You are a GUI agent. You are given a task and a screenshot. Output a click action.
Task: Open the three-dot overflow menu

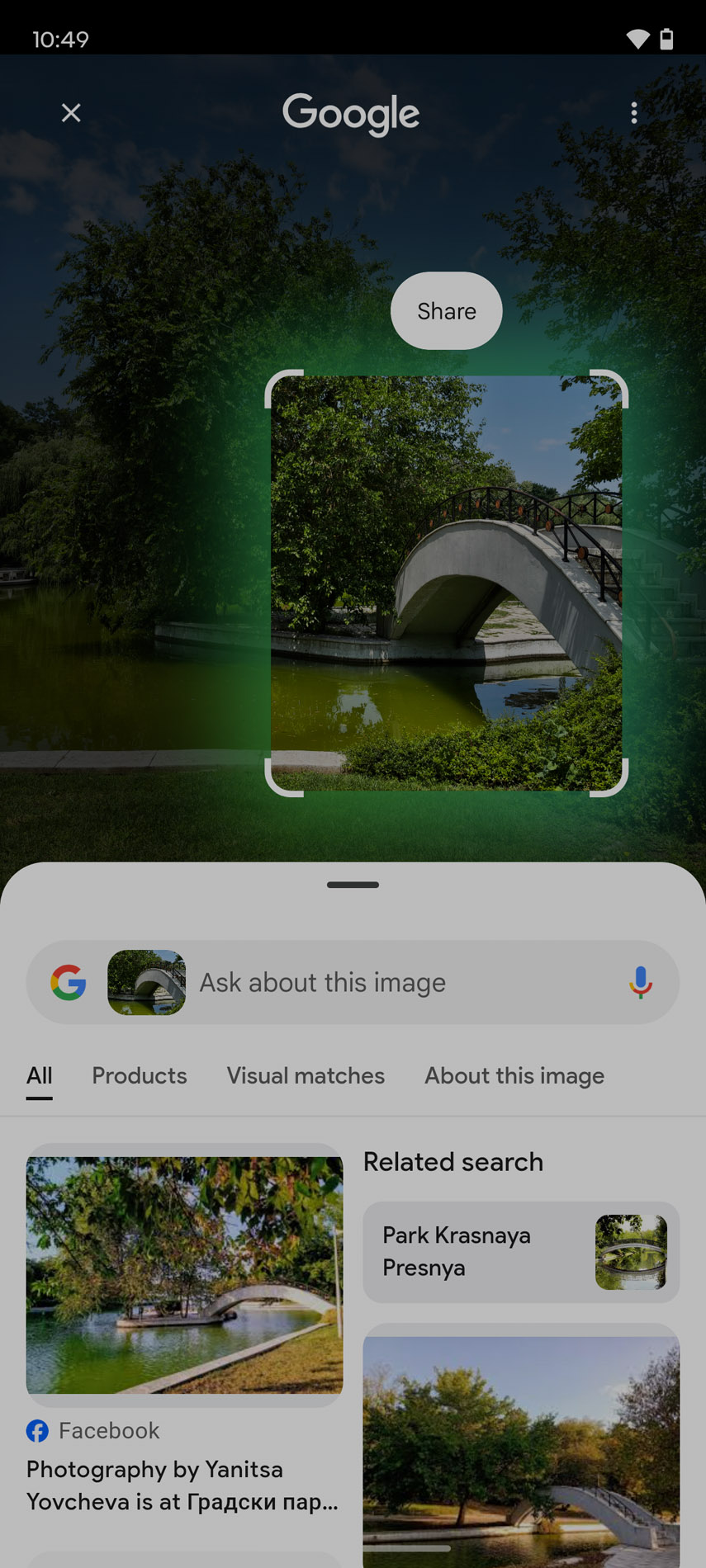[x=634, y=113]
